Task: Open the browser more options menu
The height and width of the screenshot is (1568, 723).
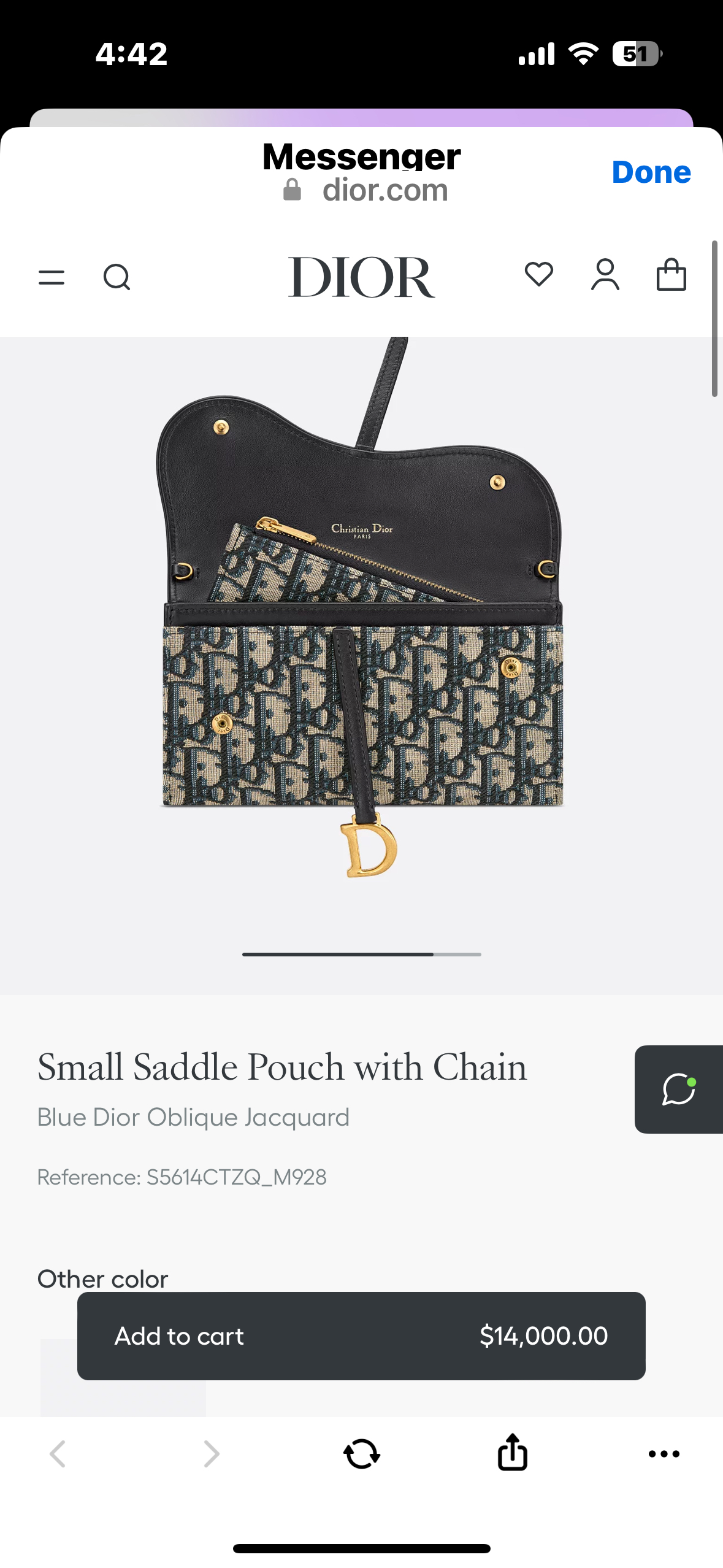Action: (x=664, y=1453)
